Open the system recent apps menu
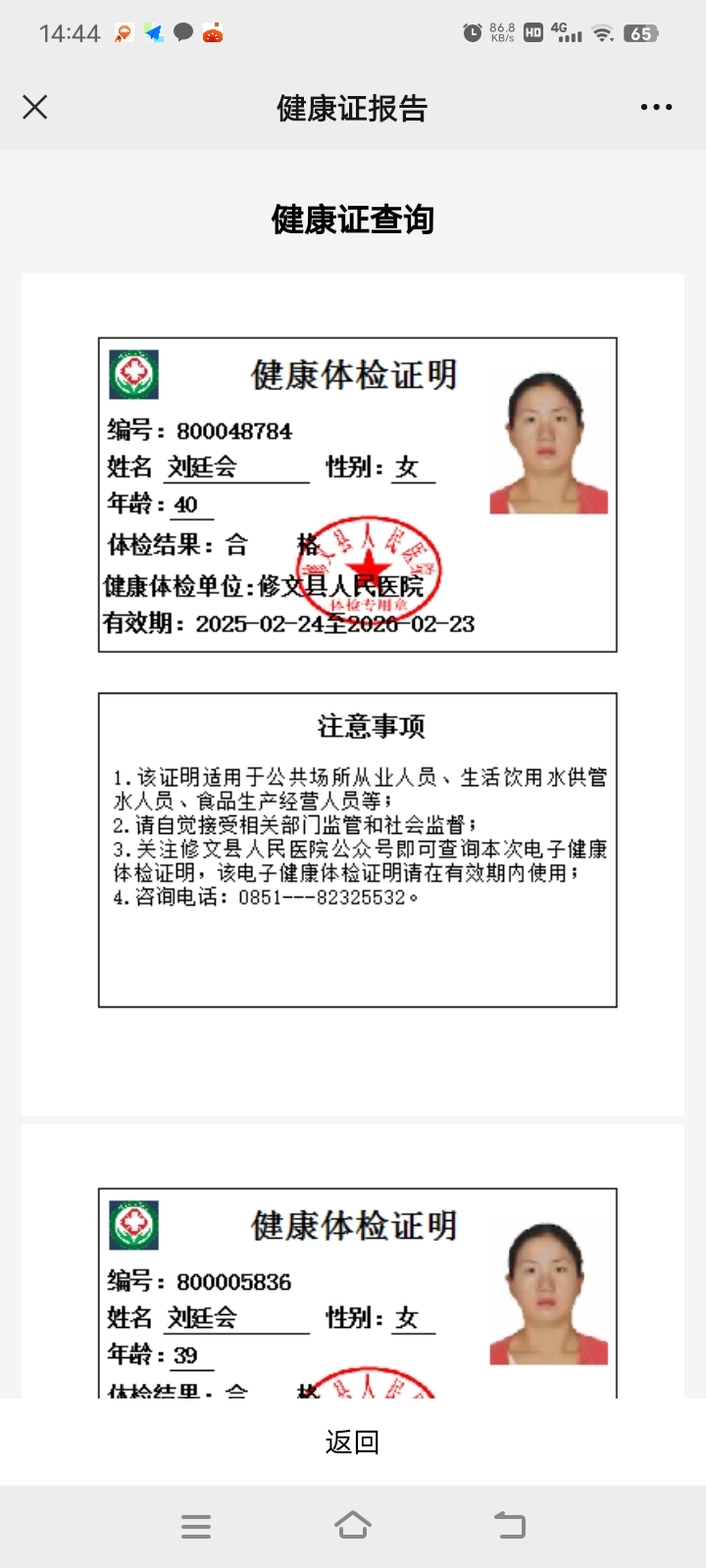Screen dimensions: 706x1568 196,1526
